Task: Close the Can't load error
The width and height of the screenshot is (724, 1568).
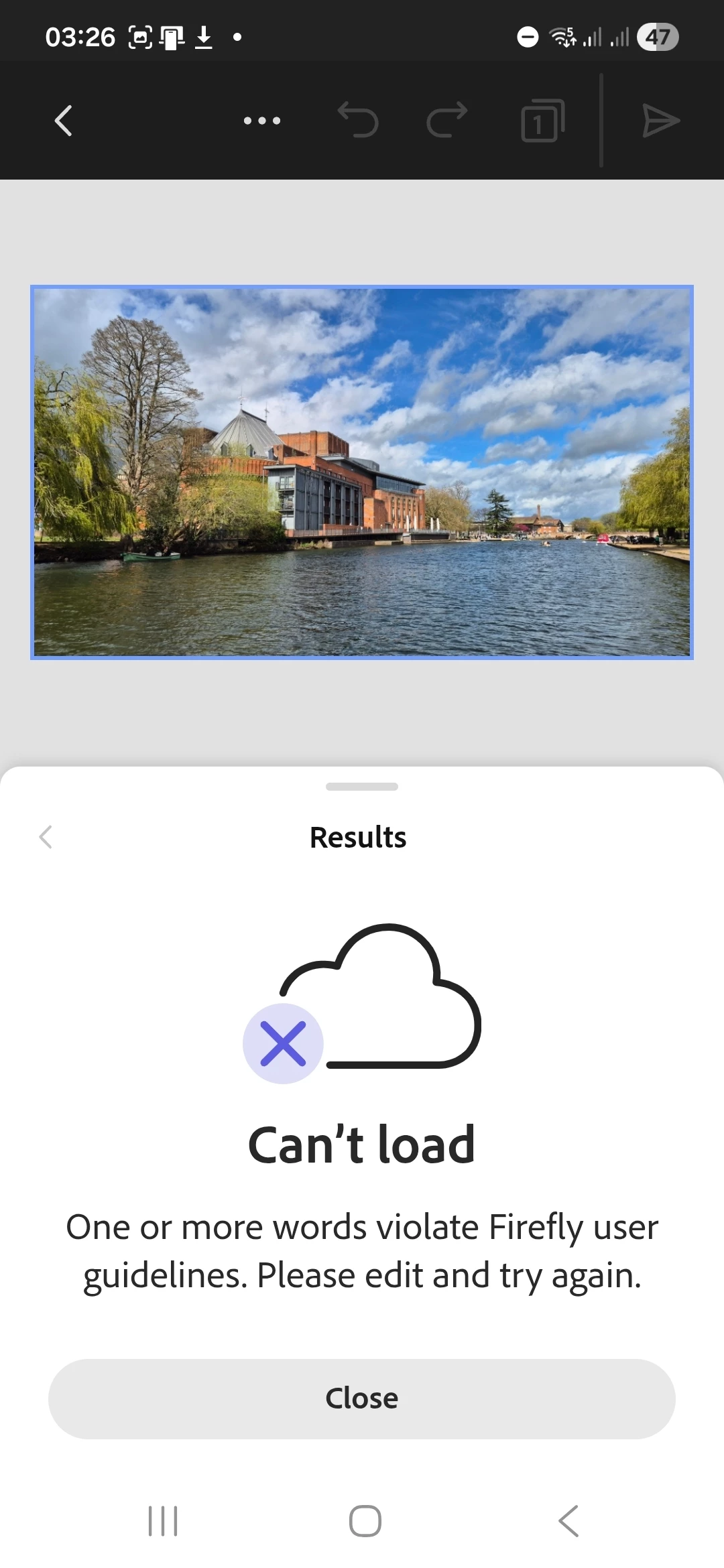Action: click(362, 1398)
